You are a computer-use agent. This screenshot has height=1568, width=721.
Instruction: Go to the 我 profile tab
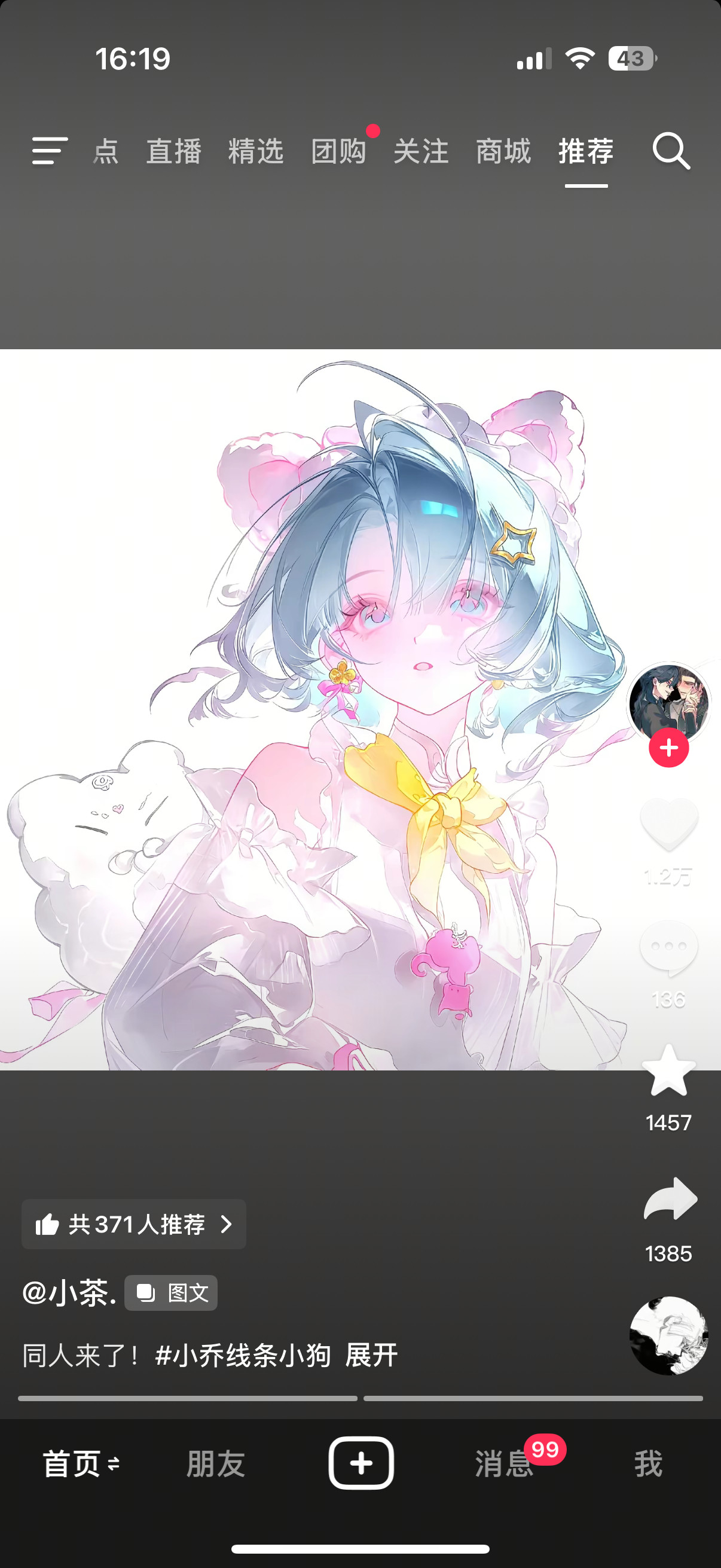coord(649,1463)
